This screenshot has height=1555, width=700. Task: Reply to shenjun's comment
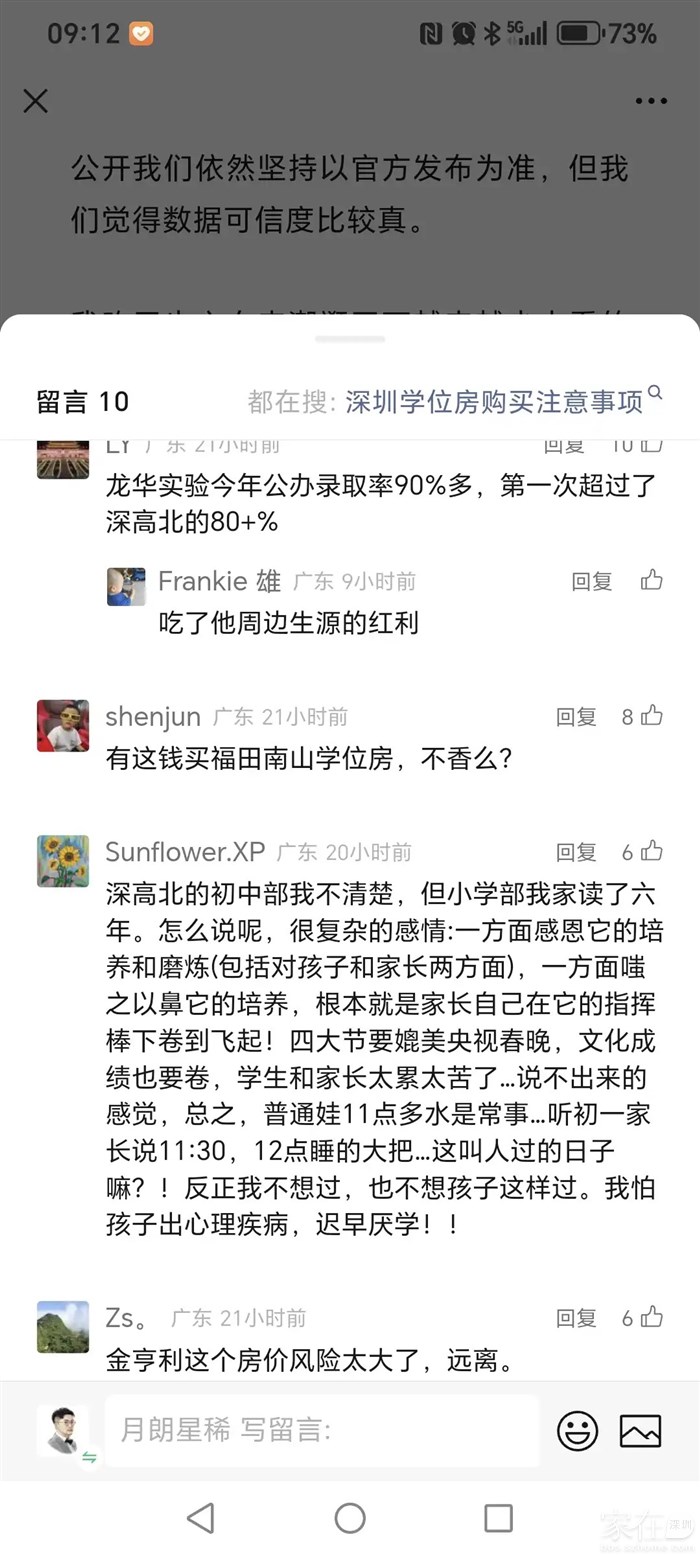click(x=576, y=716)
